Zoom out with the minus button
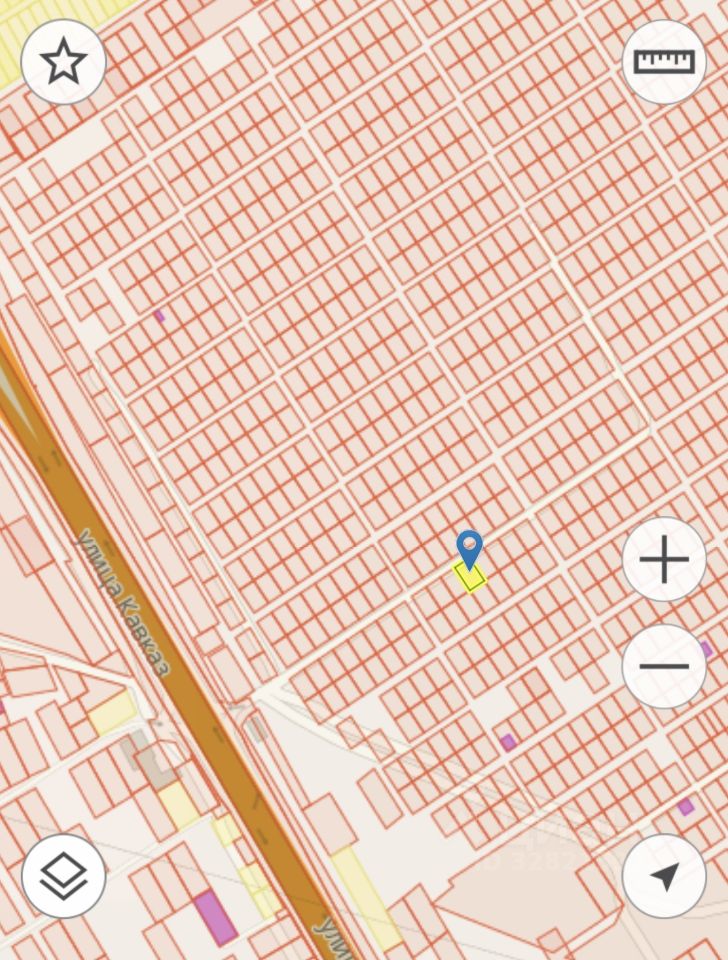This screenshot has height=960, width=728. [664, 666]
